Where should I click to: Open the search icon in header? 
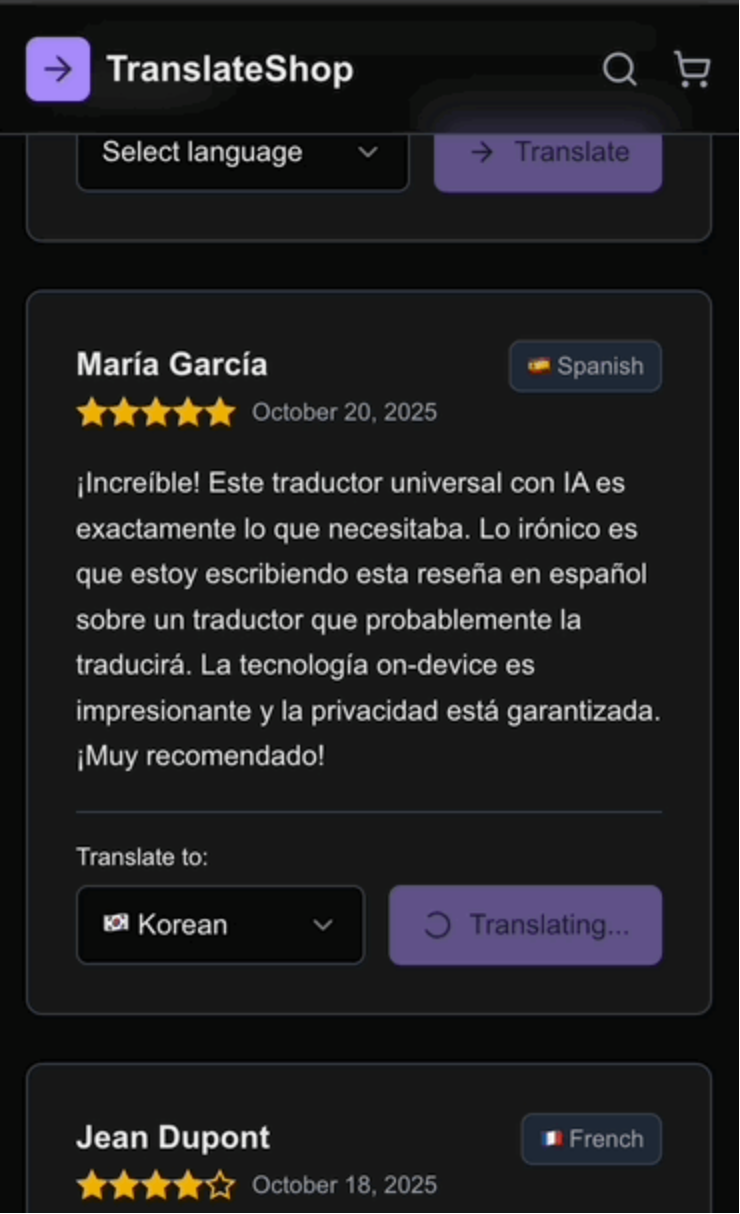[x=619, y=69]
